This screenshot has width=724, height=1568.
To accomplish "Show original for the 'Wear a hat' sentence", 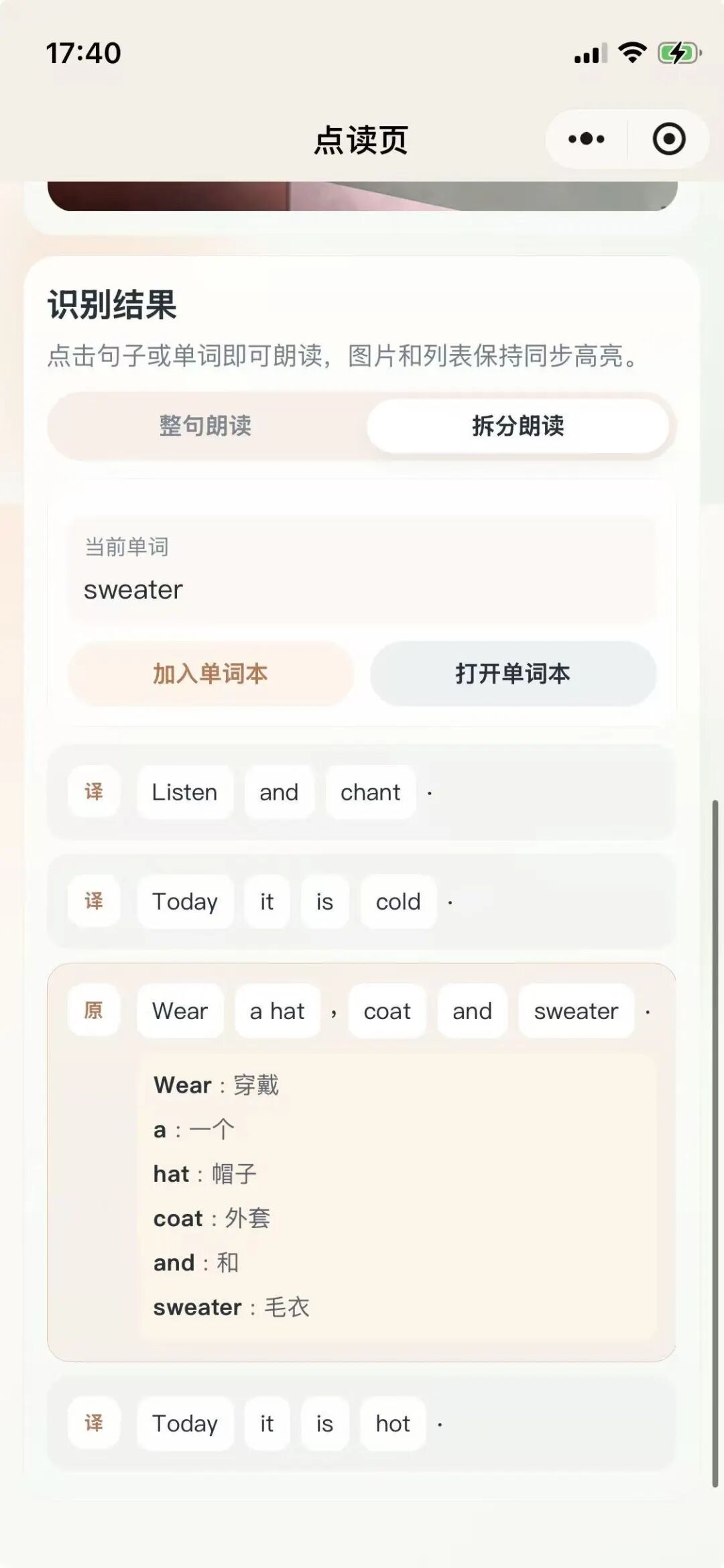I will tap(94, 1010).
